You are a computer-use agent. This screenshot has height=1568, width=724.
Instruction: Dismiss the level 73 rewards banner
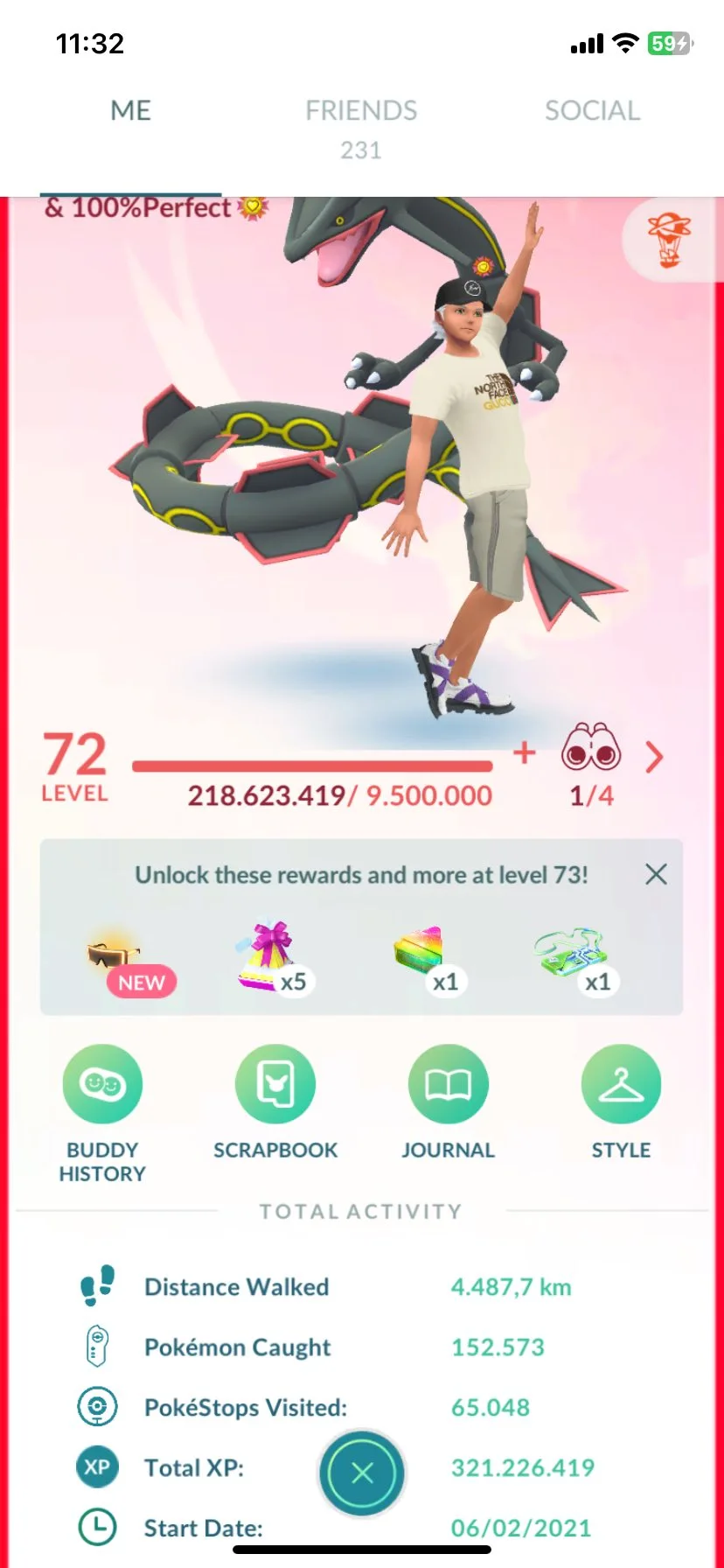point(656,874)
